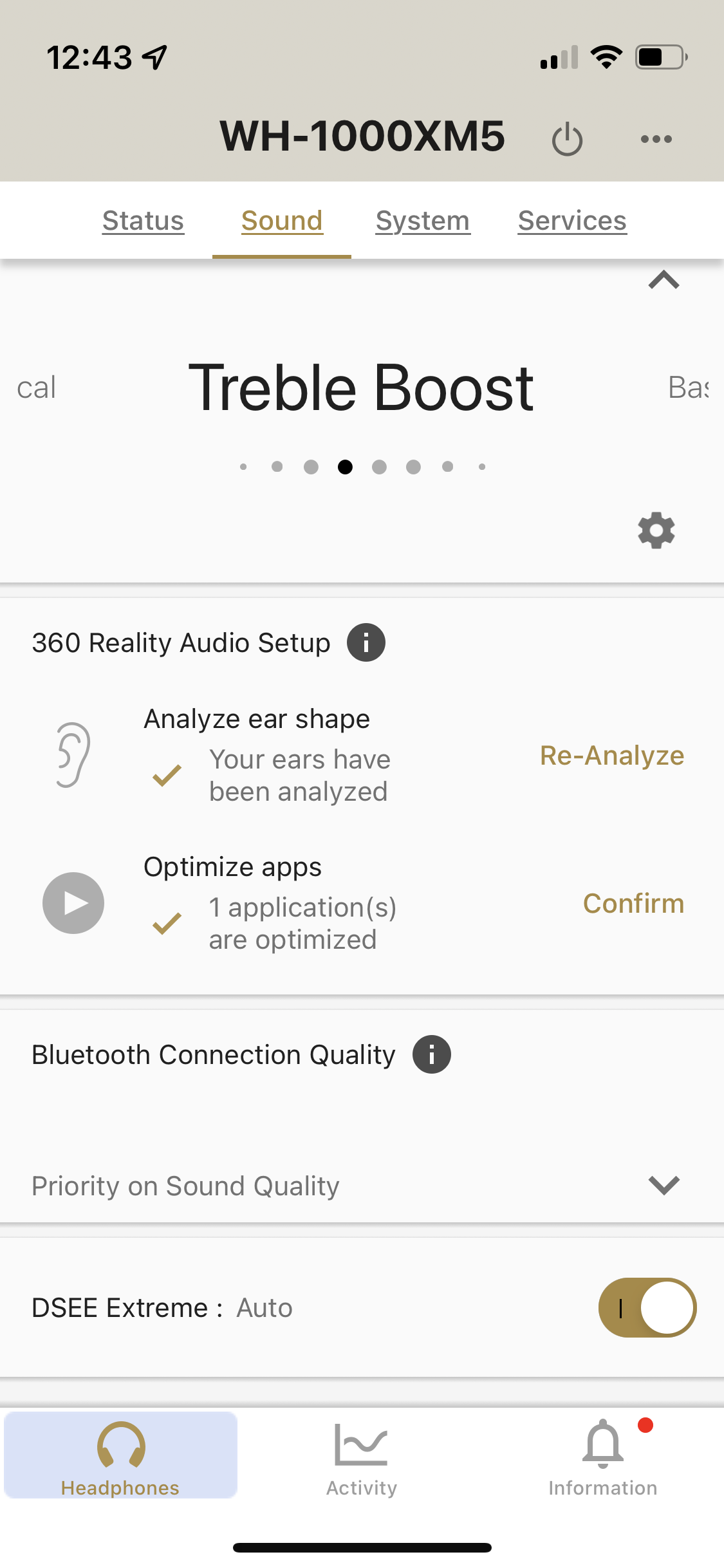Turn off DSEE Extreme
The height and width of the screenshot is (1568, 724).
pos(647,1308)
